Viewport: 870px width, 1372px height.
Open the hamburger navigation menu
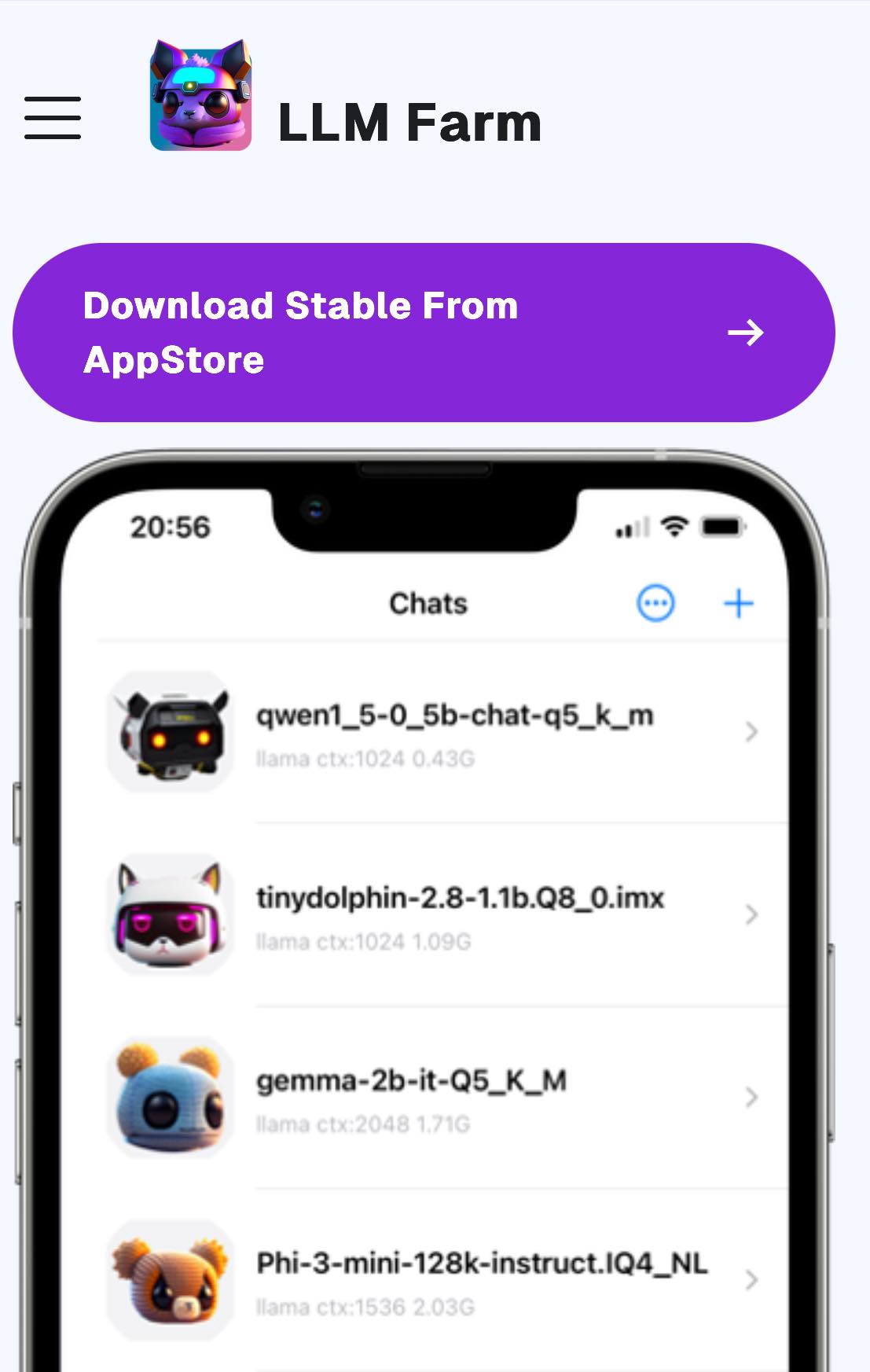pos(53,118)
